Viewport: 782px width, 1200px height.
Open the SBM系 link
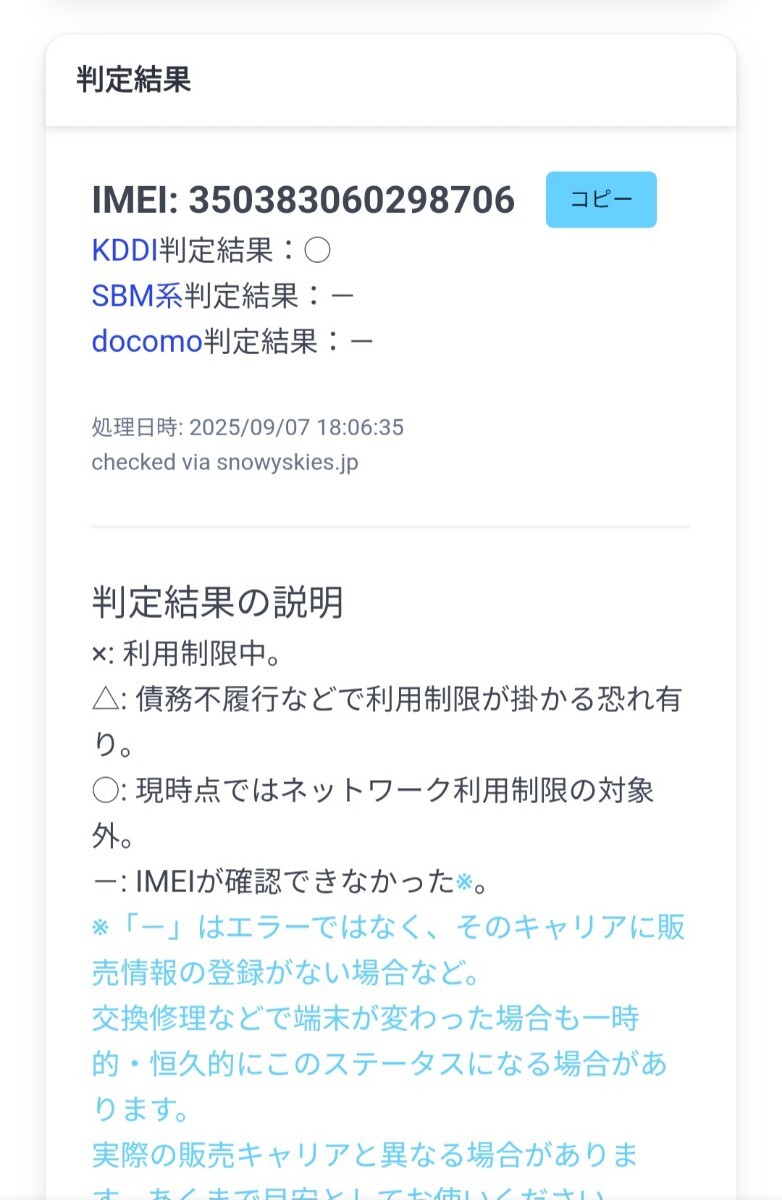(137, 295)
